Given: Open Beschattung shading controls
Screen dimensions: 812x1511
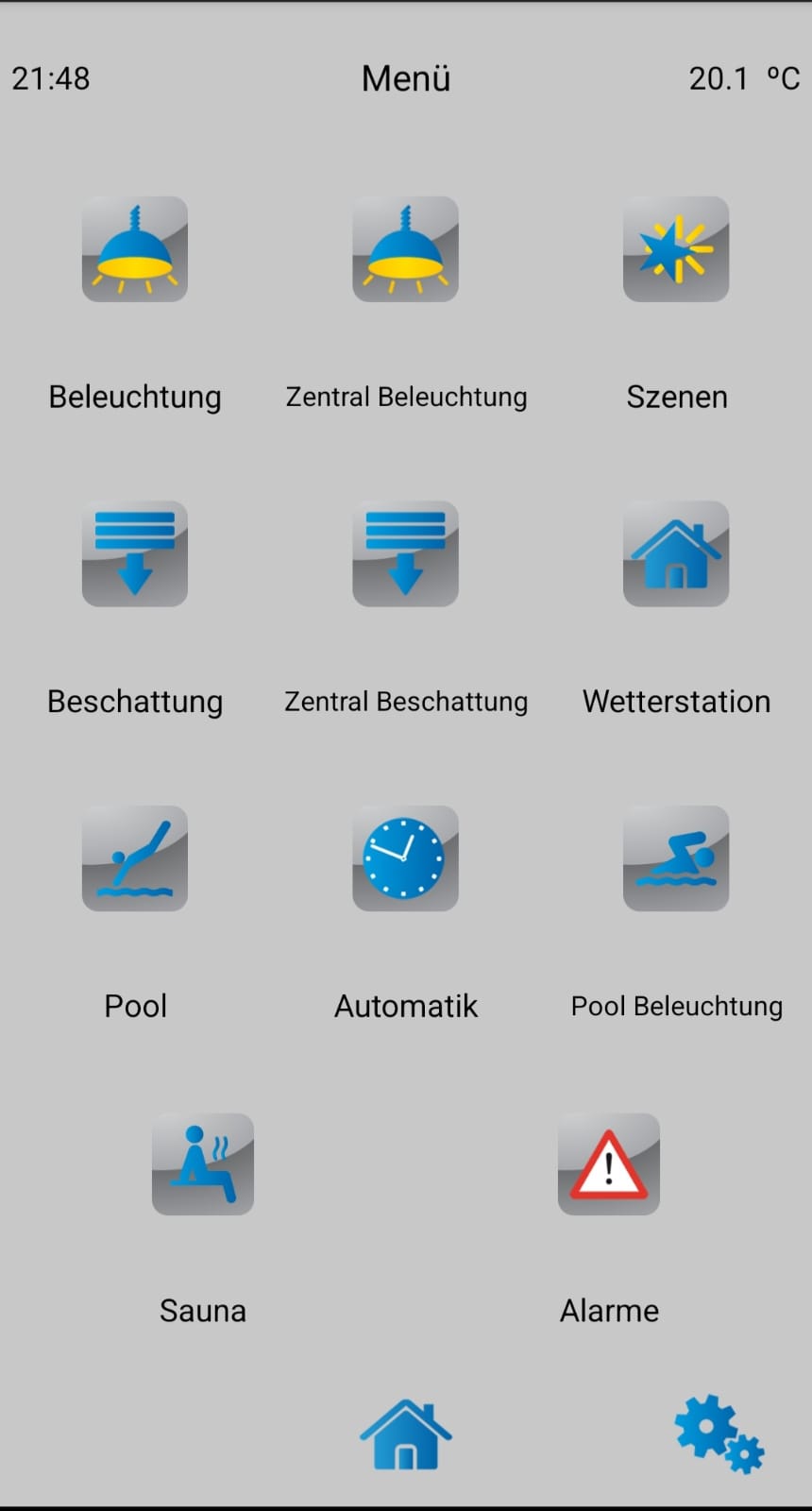Looking at the screenshot, I should click(135, 553).
